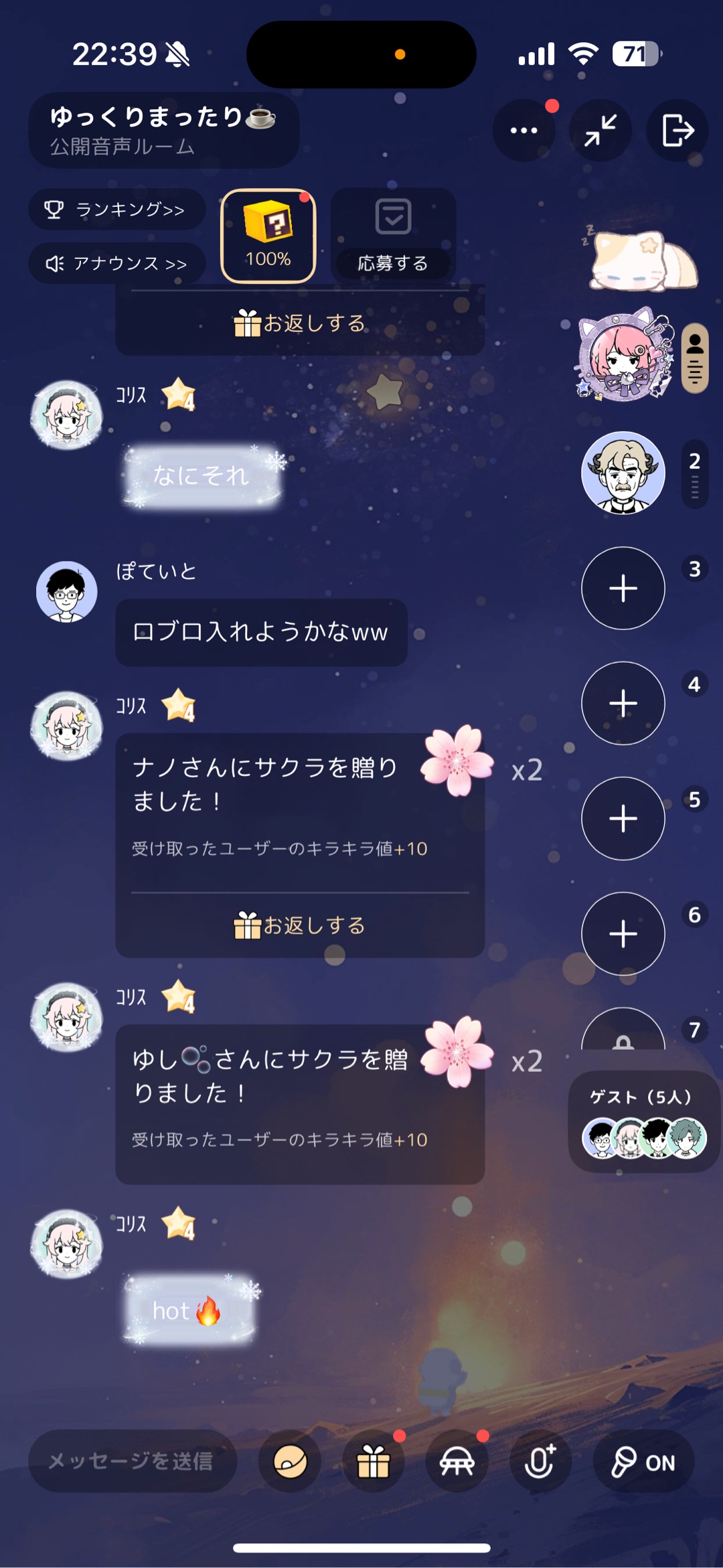Focus the メッセージを送信 message field

[x=132, y=1461]
